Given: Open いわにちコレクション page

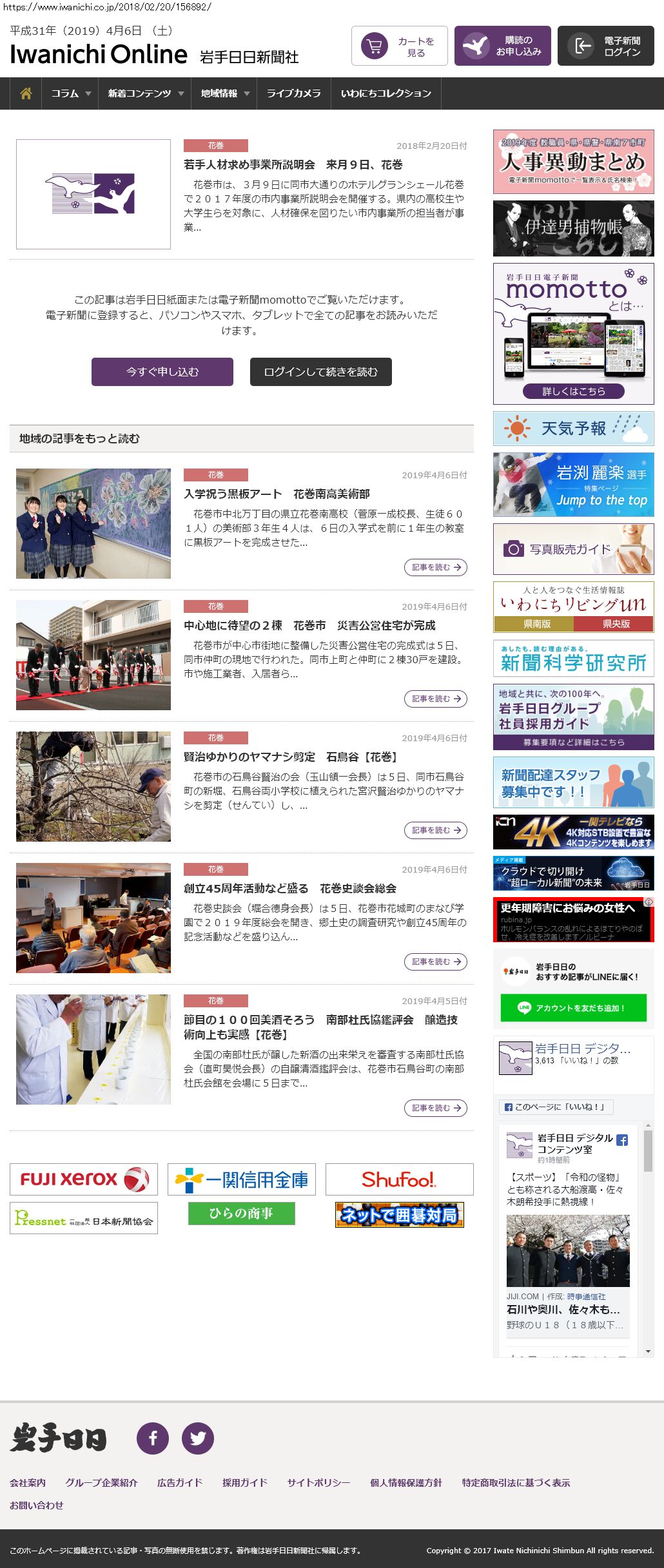Looking at the screenshot, I should click(386, 93).
